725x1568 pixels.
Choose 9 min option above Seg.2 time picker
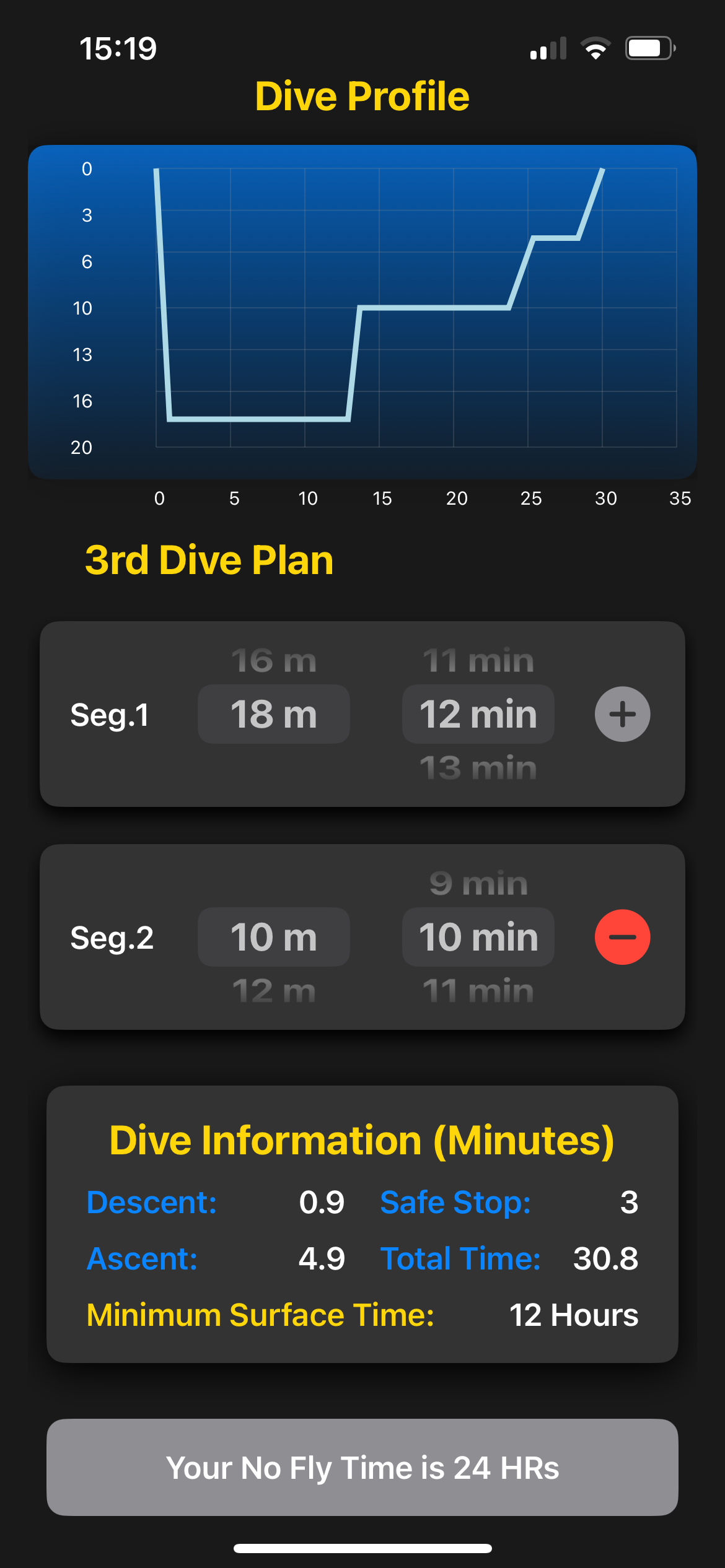click(x=478, y=883)
